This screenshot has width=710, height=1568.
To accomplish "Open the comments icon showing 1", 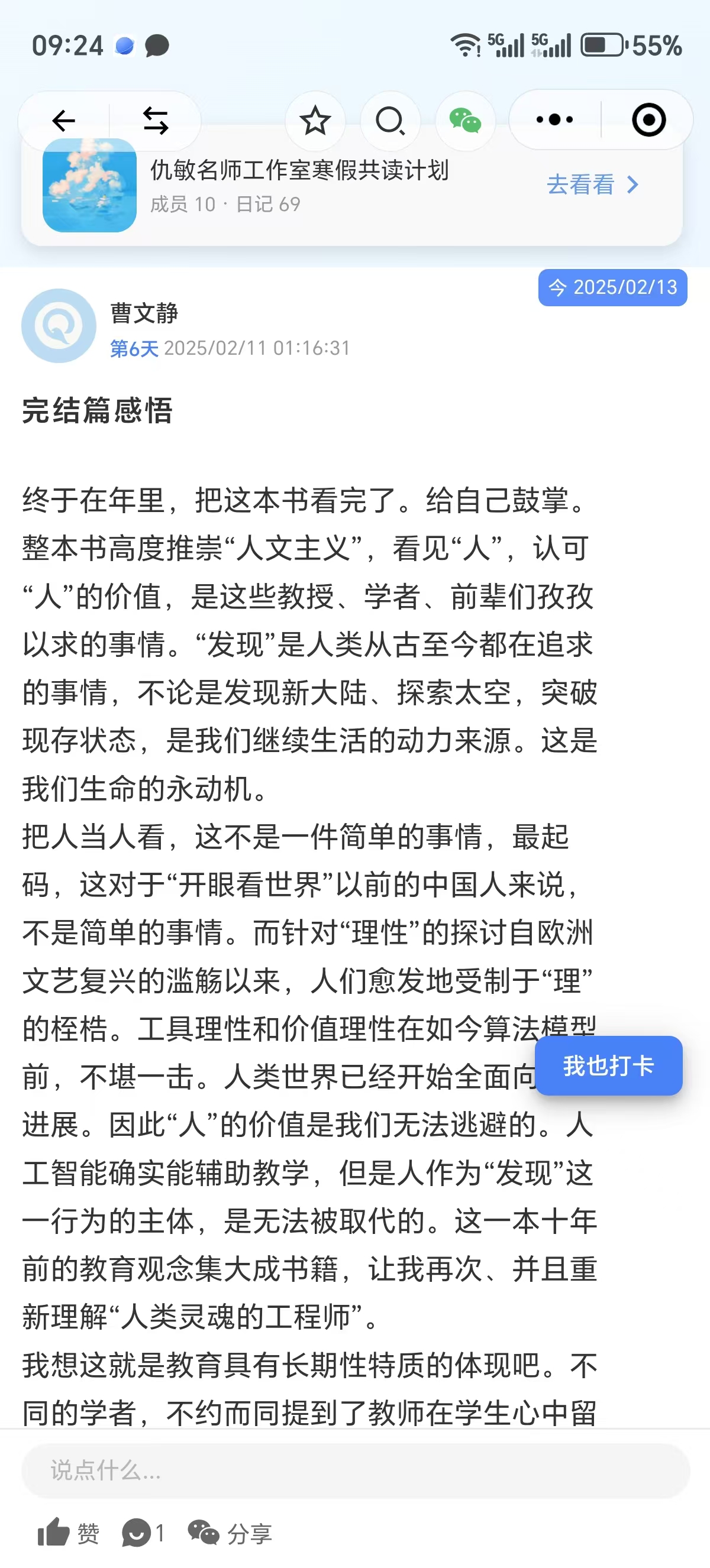I will coord(144,1533).
